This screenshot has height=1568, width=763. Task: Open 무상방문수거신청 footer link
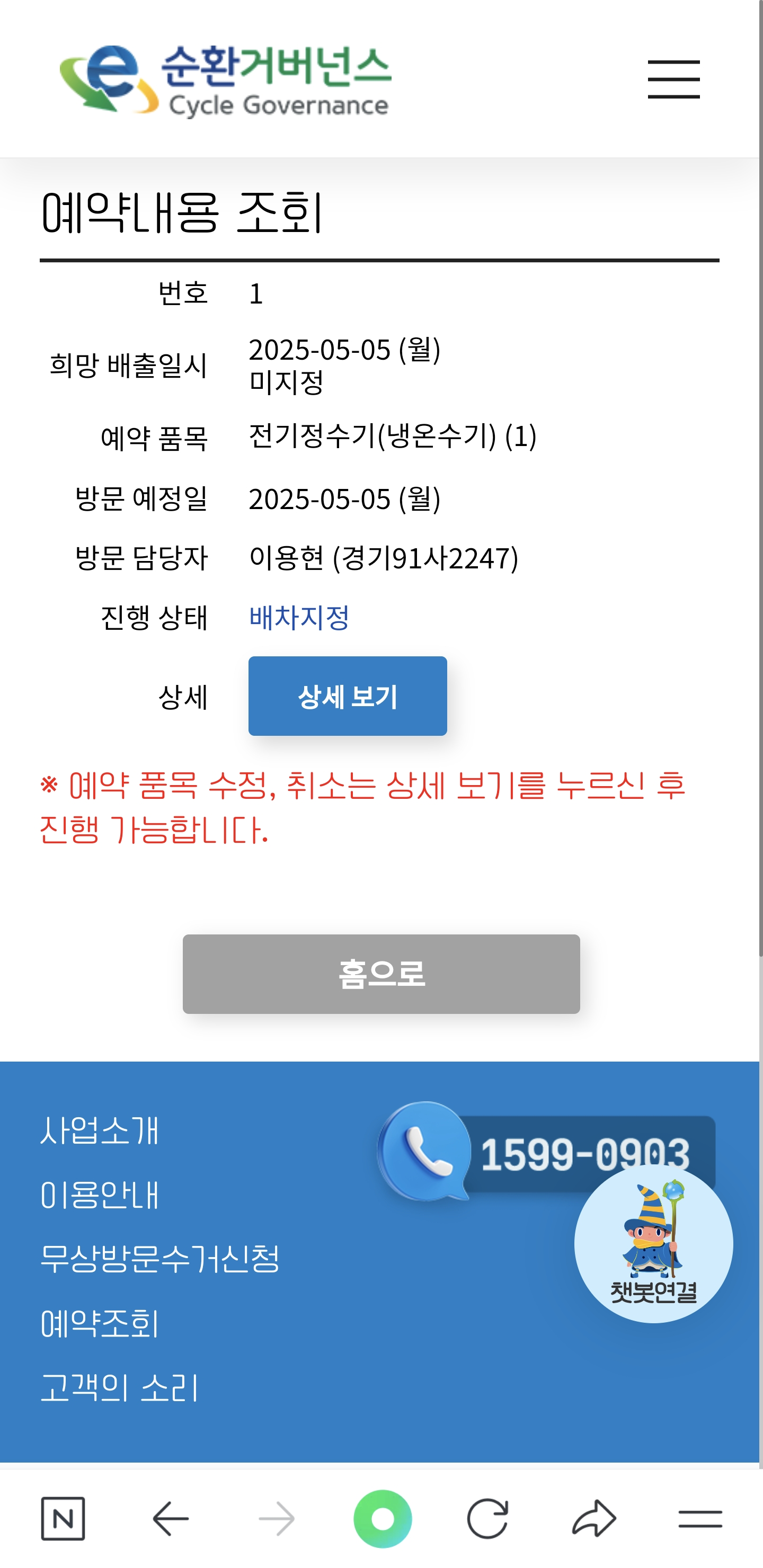click(x=159, y=1258)
